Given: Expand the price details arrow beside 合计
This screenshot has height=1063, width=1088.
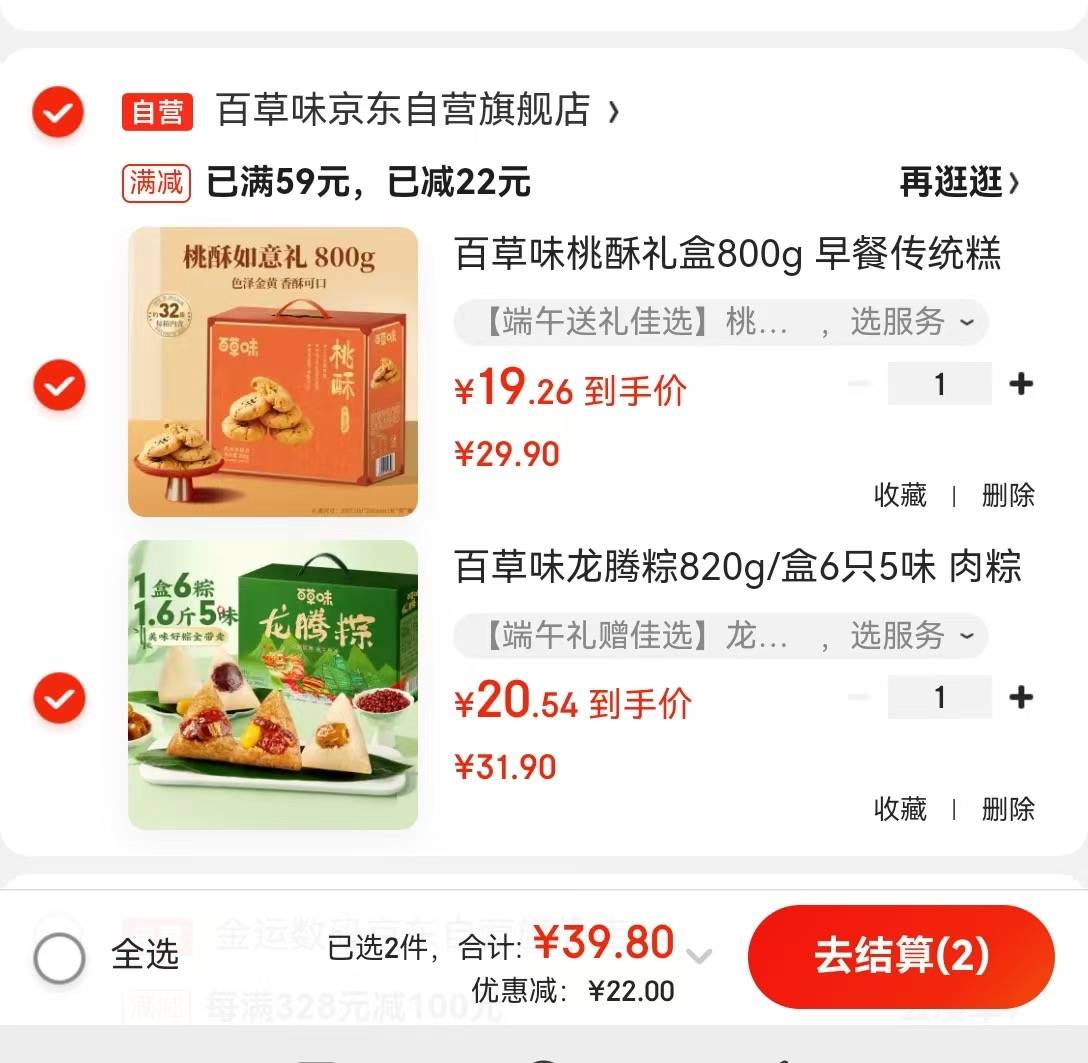Looking at the screenshot, I should [700, 957].
